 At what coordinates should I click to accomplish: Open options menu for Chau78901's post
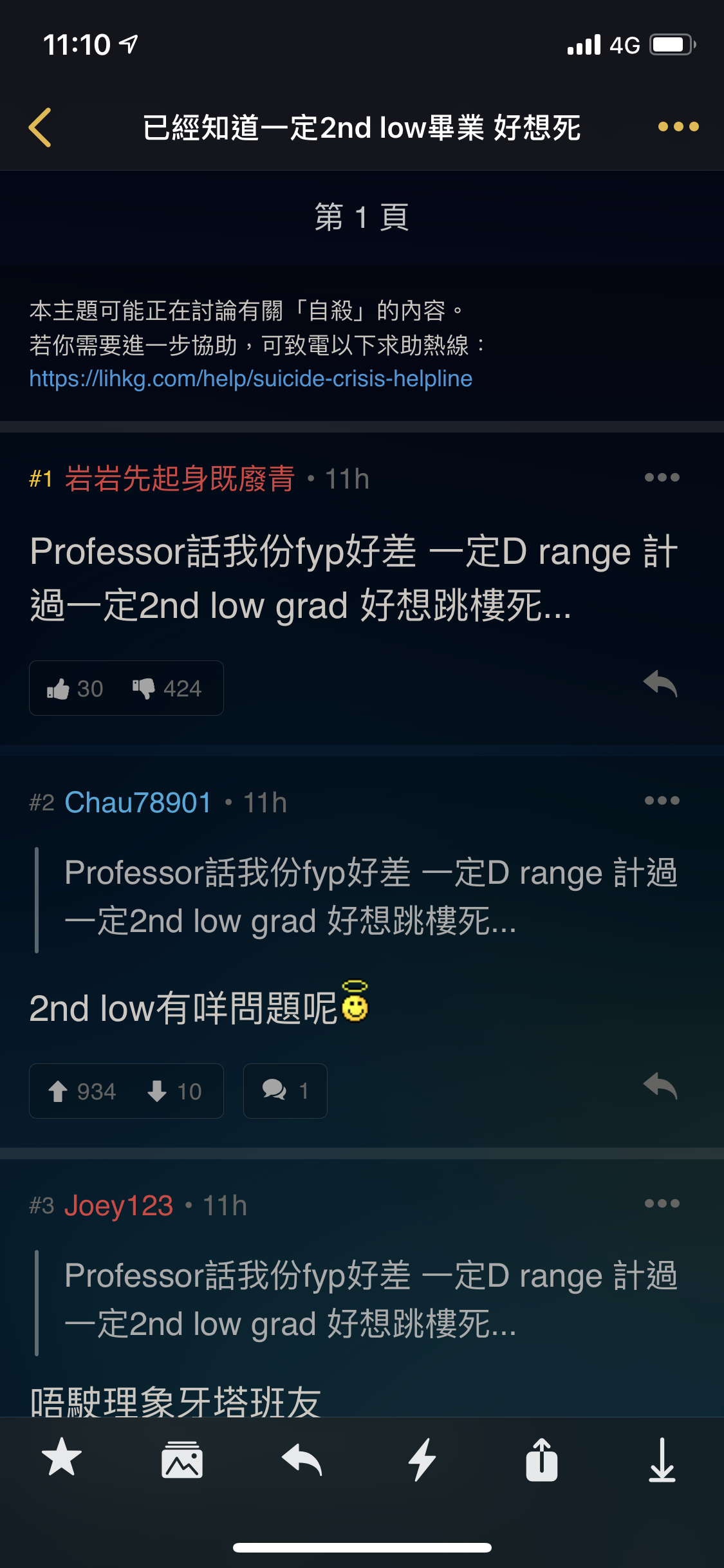point(662,800)
